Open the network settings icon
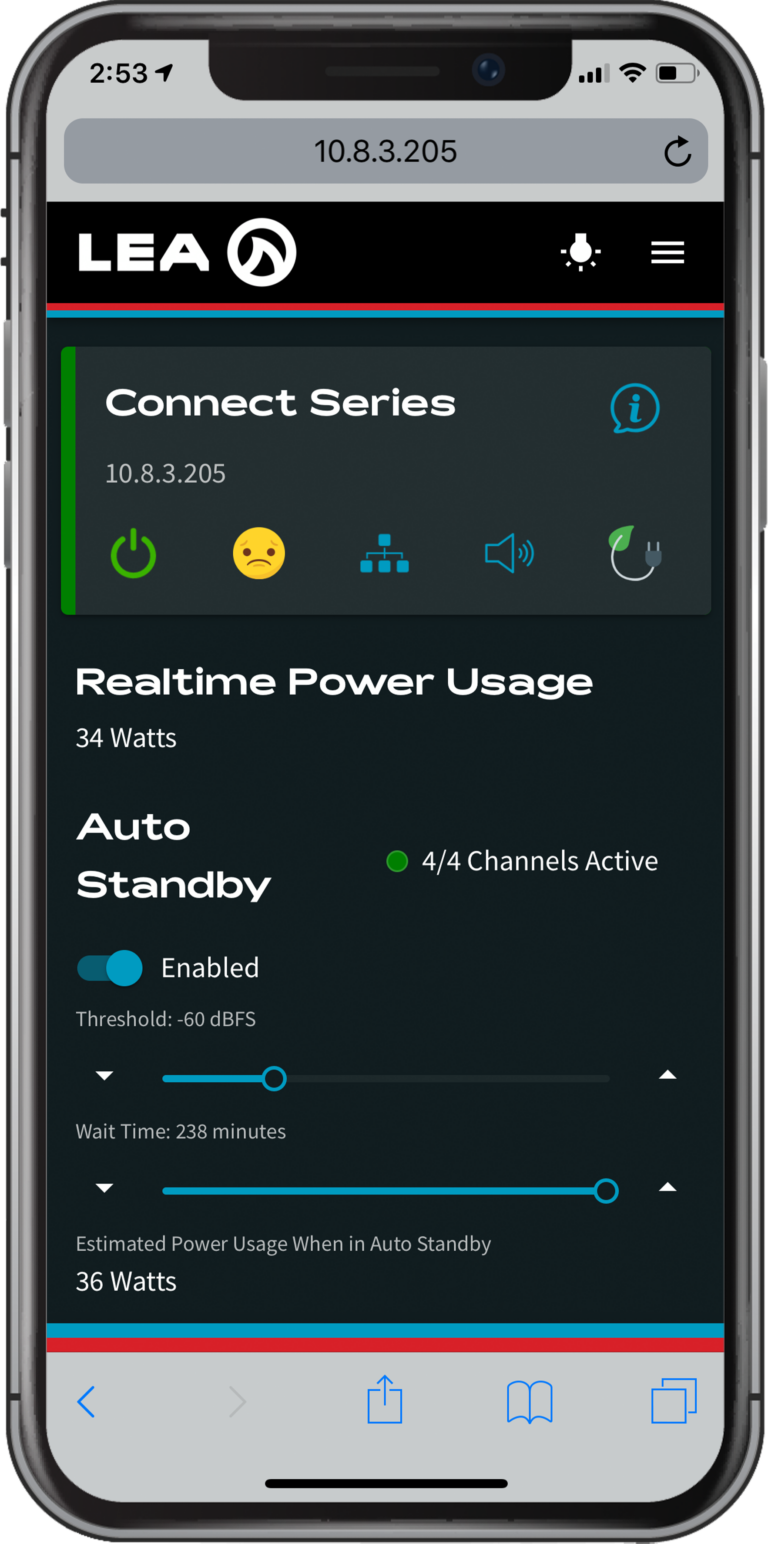 pos(384,554)
